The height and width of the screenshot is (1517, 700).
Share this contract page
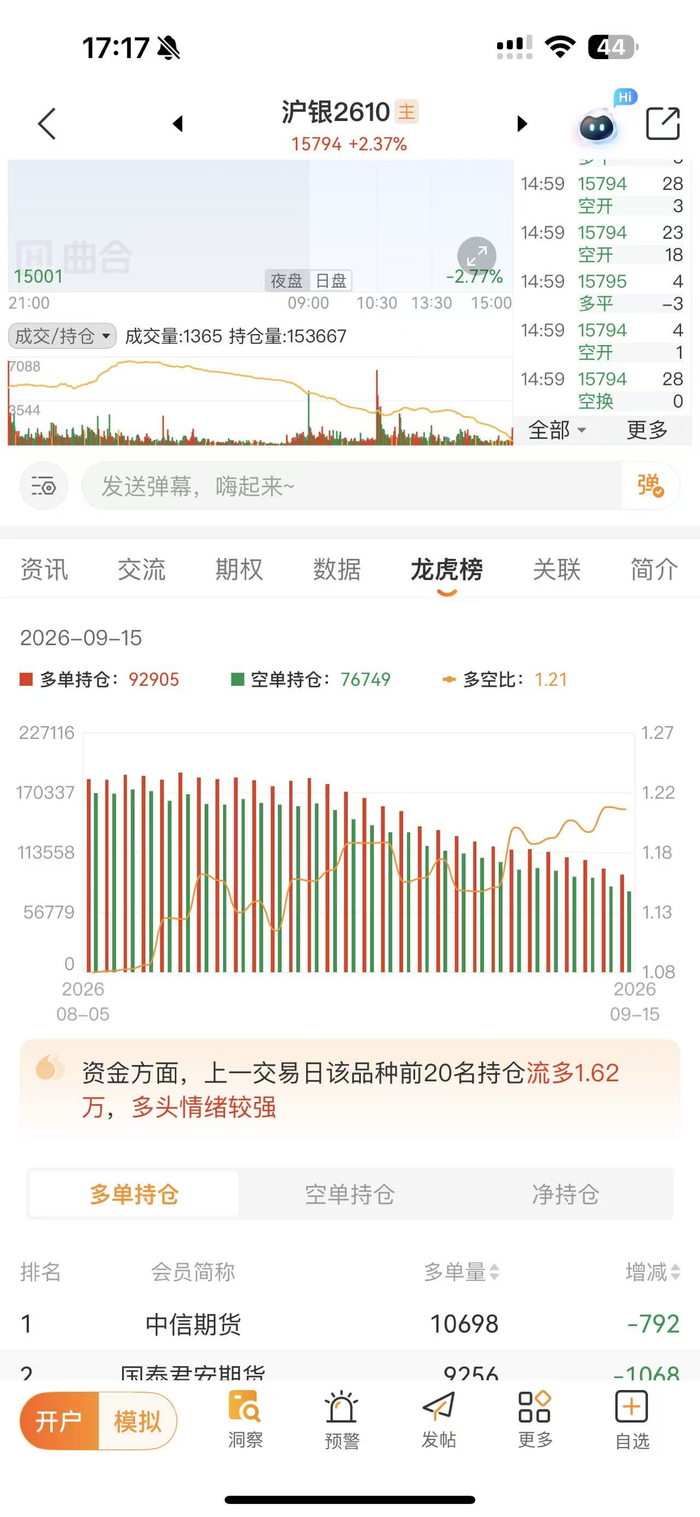(663, 123)
